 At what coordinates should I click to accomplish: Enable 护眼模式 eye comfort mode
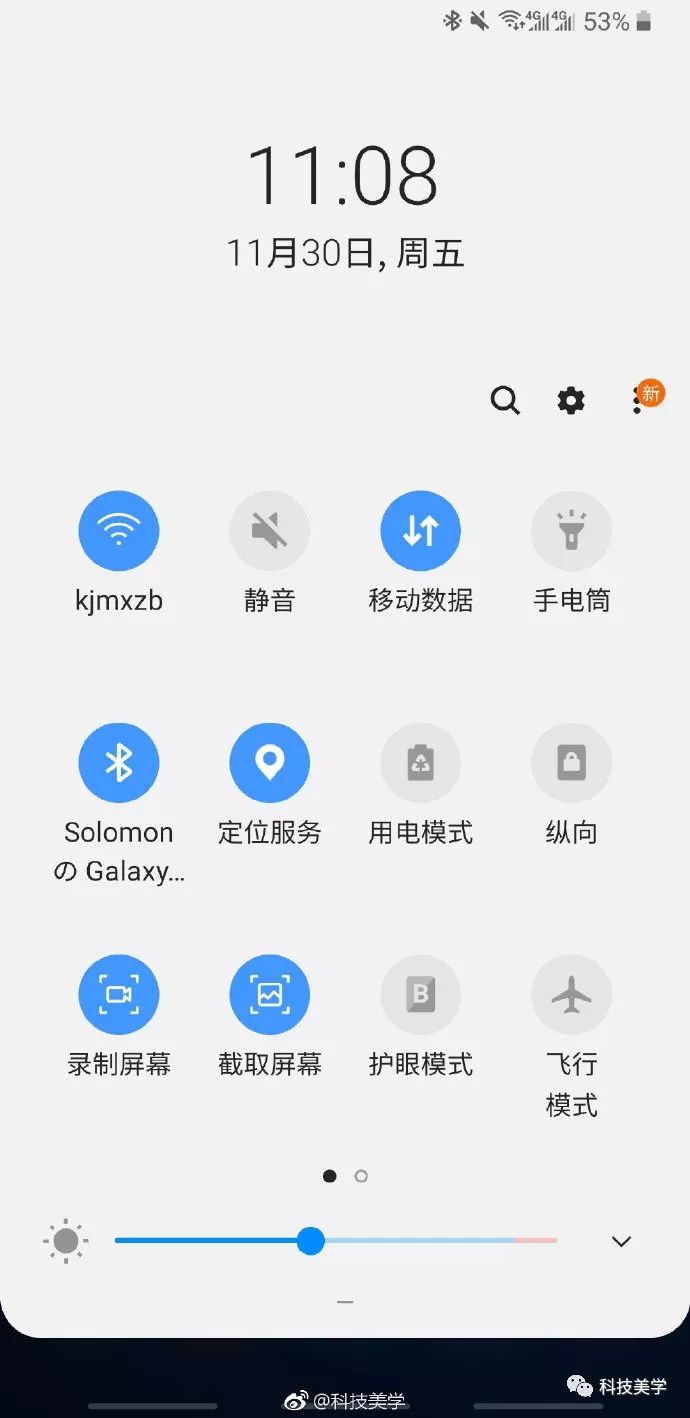point(420,995)
